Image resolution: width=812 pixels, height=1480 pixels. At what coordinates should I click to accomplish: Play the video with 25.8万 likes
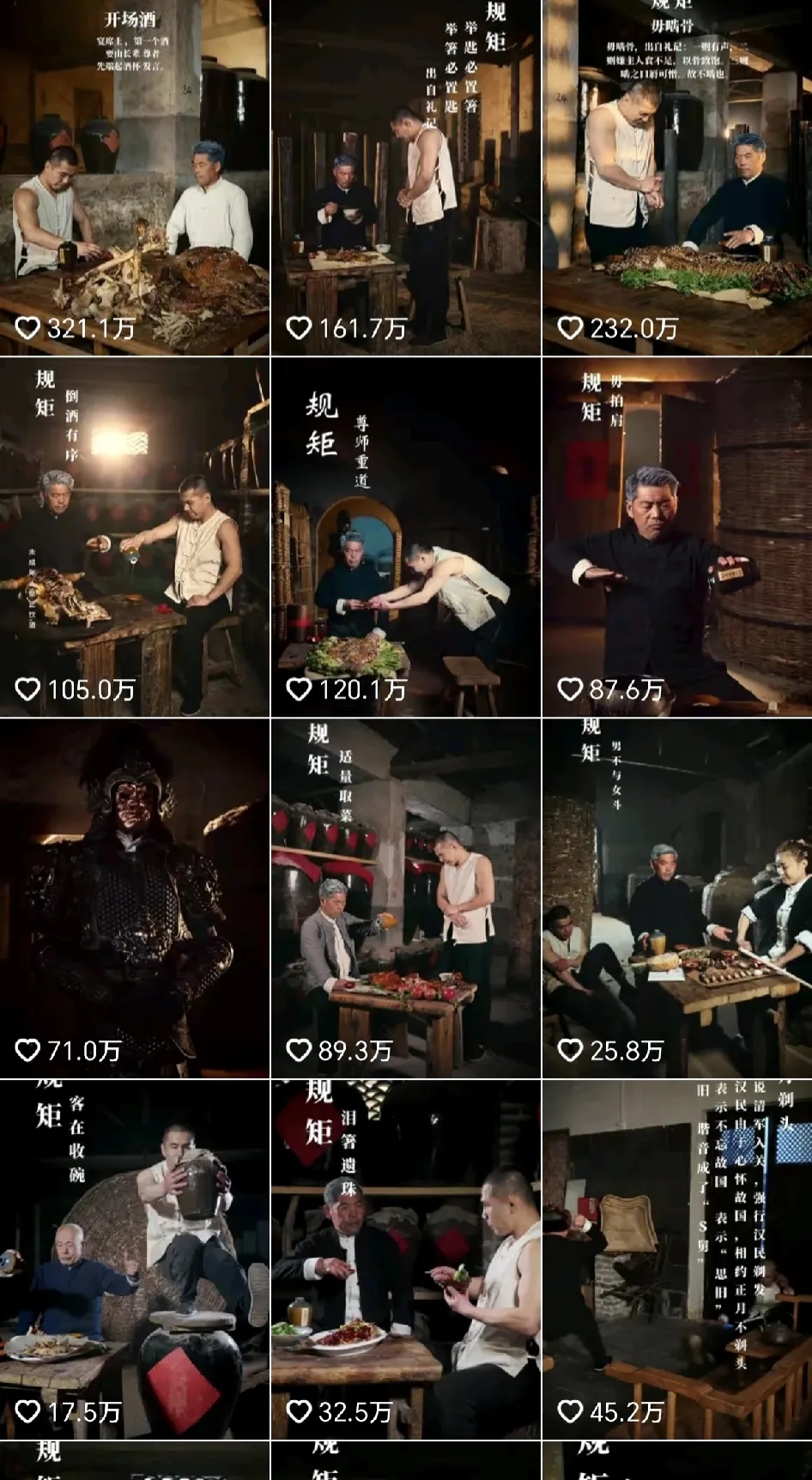click(677, 898)
